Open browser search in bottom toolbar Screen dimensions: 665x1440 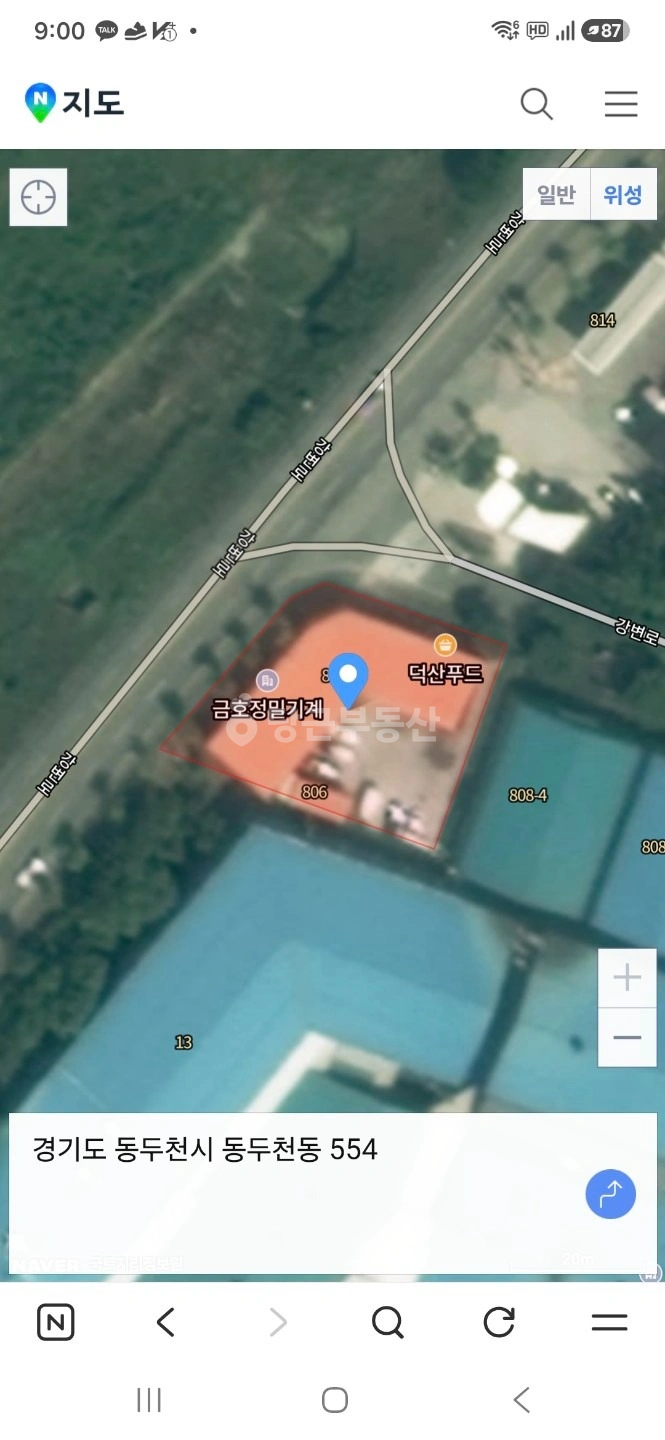coord(387,1322)
